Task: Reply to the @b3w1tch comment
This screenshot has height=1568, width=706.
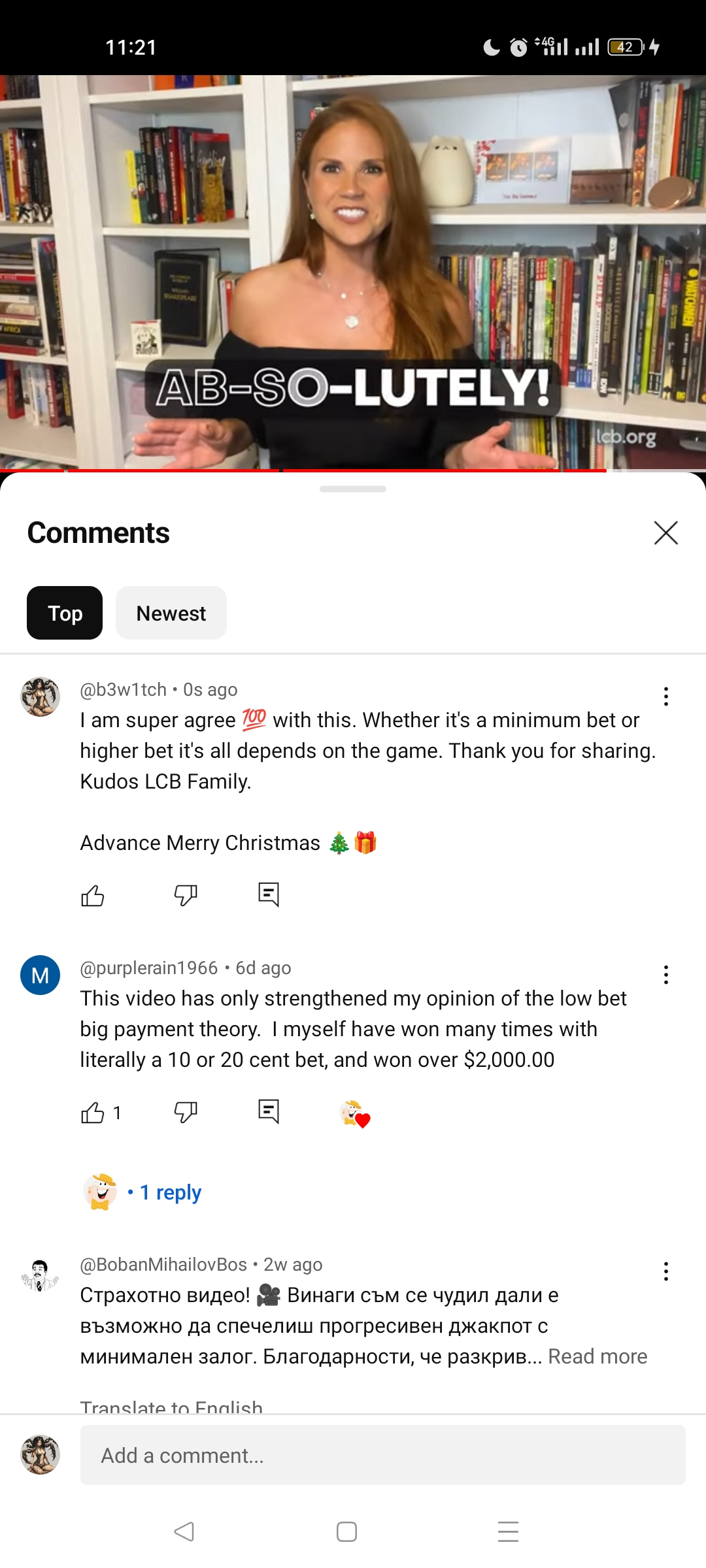Action: click(x=269, y=894)
